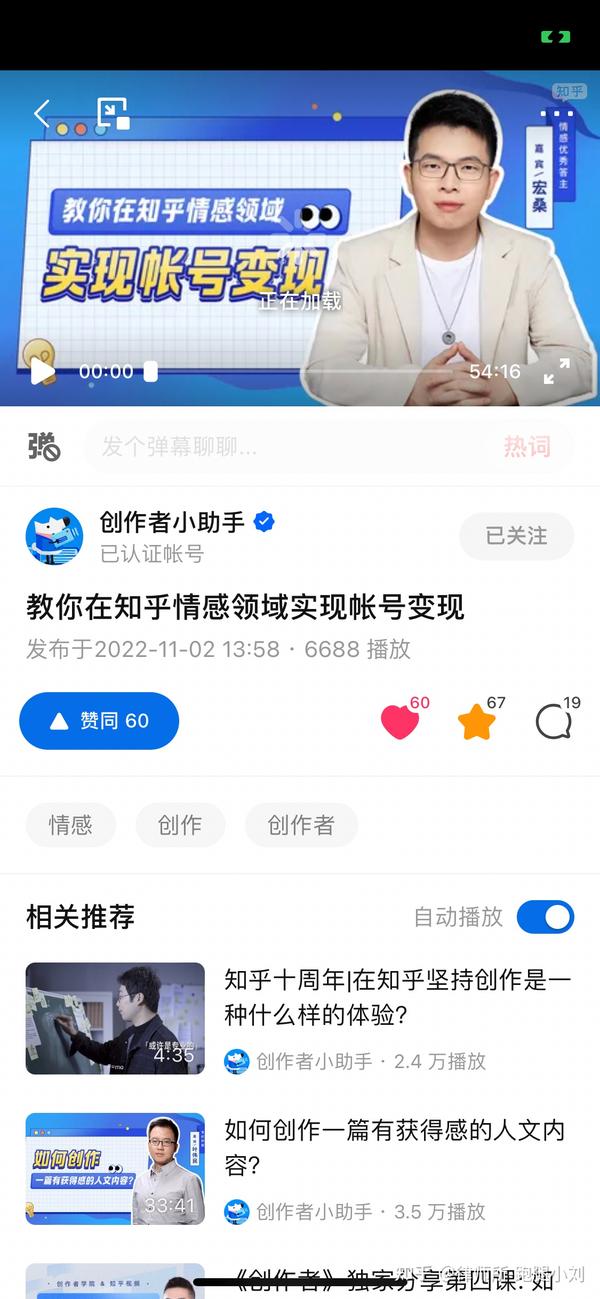Tap the 已关注 following button

click(x=517, y=536)
